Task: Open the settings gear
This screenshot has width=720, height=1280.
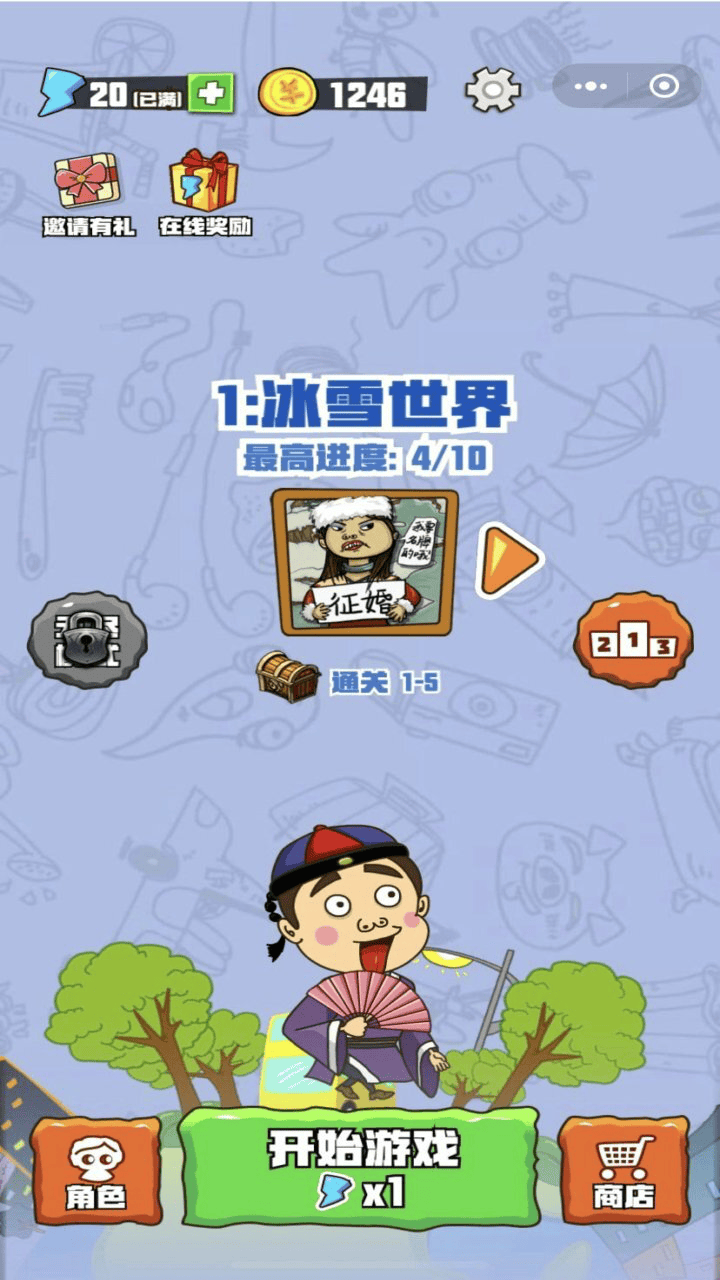Action: pyautogui.click(x=491, y=91)
